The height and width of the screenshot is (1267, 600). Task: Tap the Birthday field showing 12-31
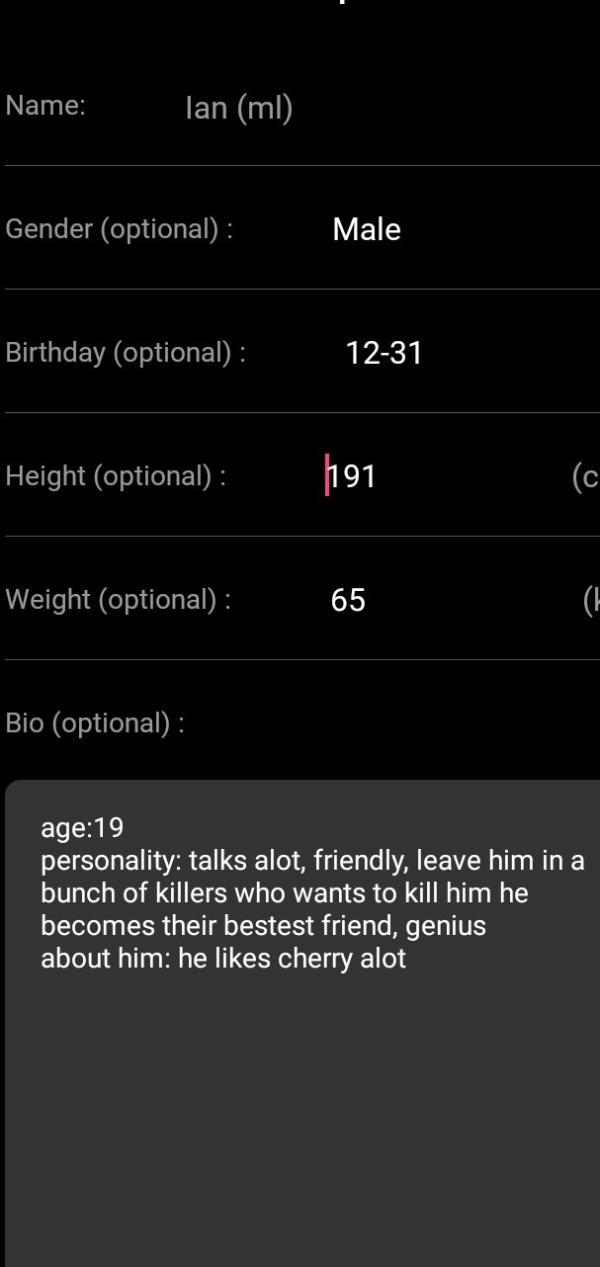(x=384, y=353)
